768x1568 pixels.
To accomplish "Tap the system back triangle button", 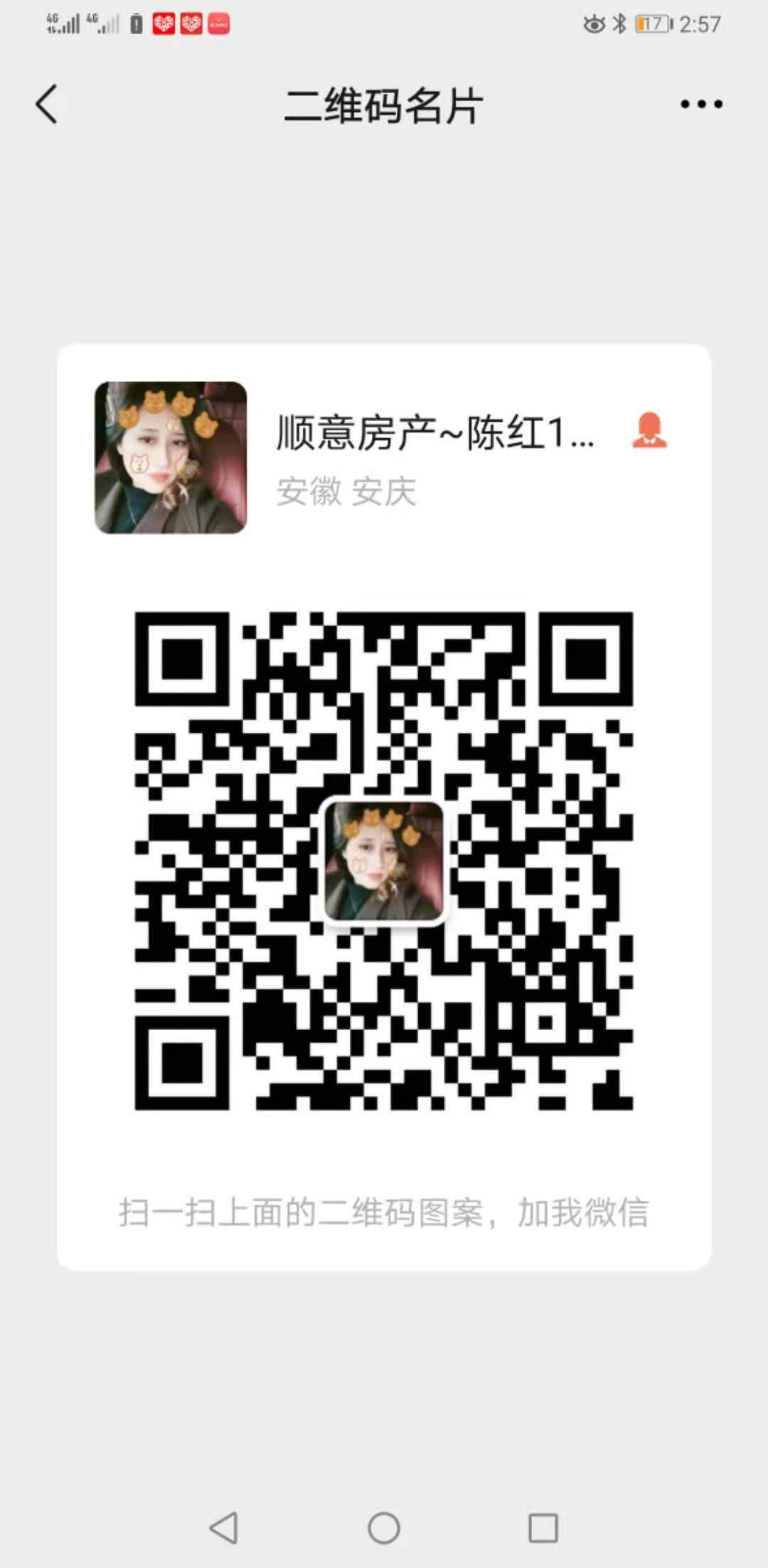I will pos(224,1527).
